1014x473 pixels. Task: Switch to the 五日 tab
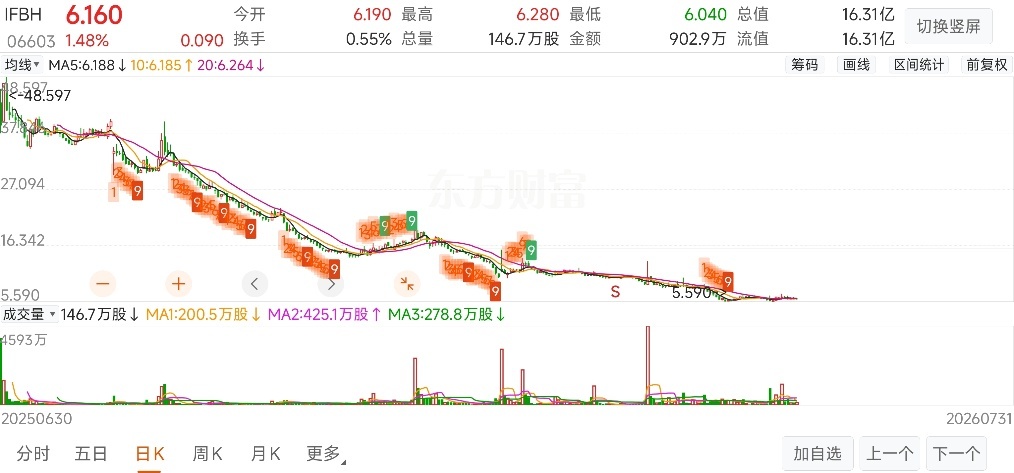(91, 454)
